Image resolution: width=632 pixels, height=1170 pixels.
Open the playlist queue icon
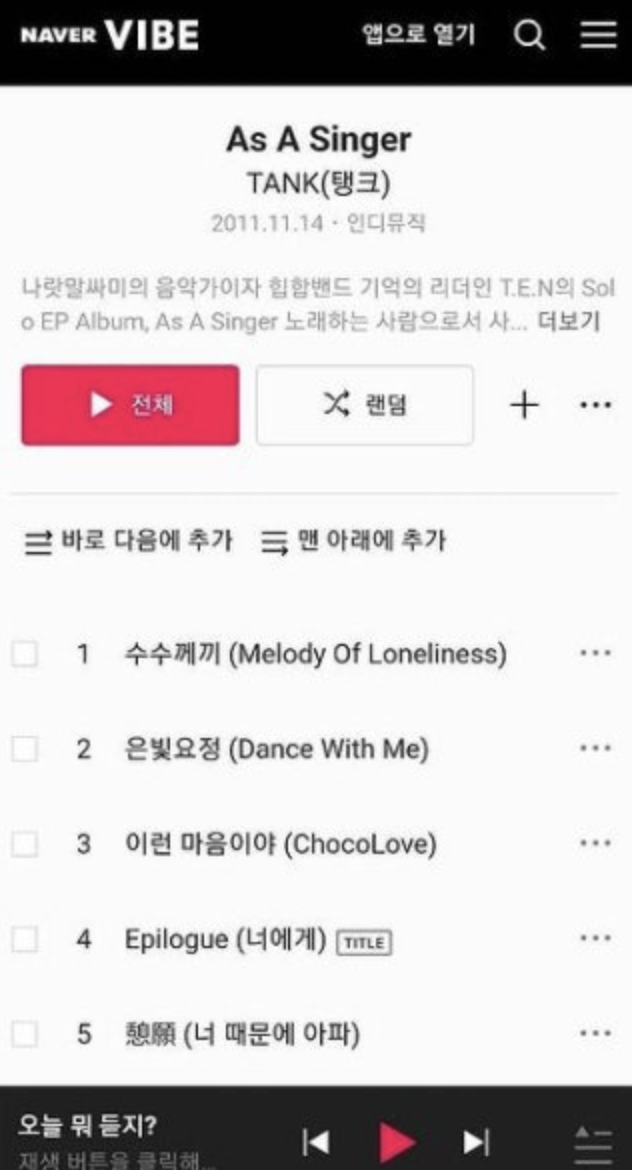593,1141
